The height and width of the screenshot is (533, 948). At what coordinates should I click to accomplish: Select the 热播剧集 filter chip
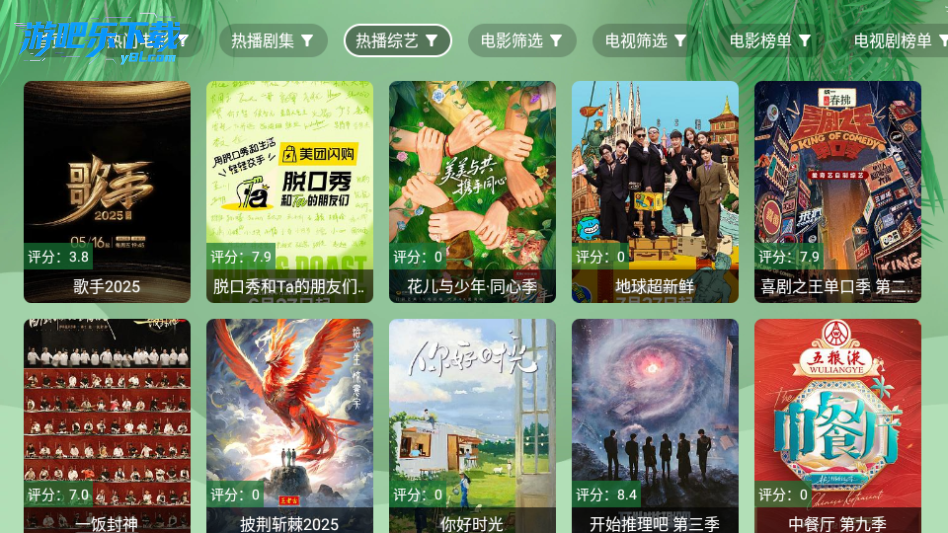pyautogui.click(x=273, y=41)
